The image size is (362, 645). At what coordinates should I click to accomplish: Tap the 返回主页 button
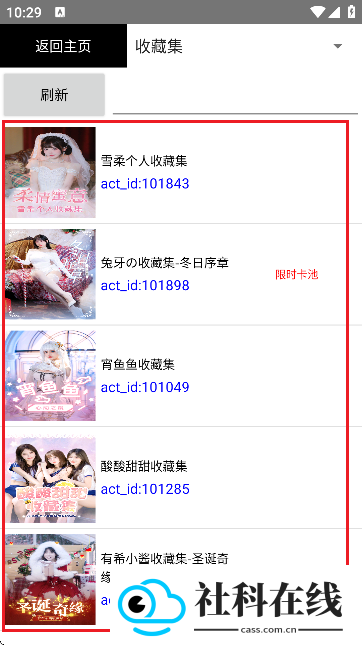63,46
